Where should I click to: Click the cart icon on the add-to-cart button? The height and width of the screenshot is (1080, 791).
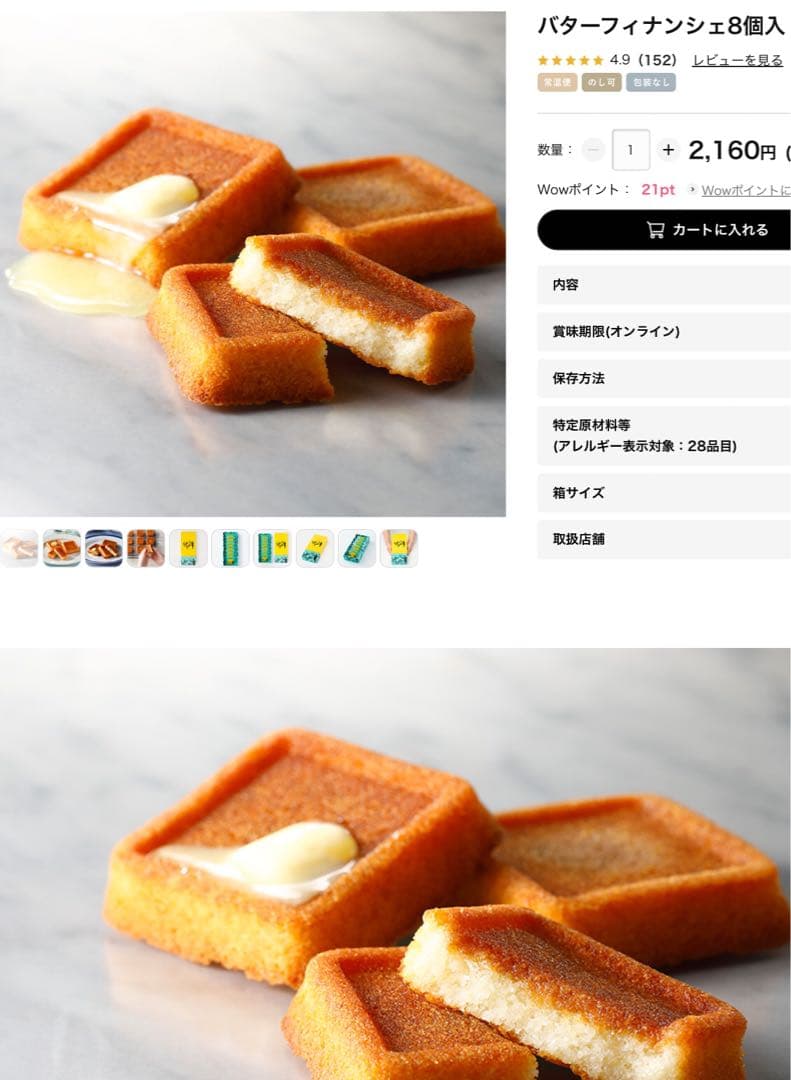(655, 229)
